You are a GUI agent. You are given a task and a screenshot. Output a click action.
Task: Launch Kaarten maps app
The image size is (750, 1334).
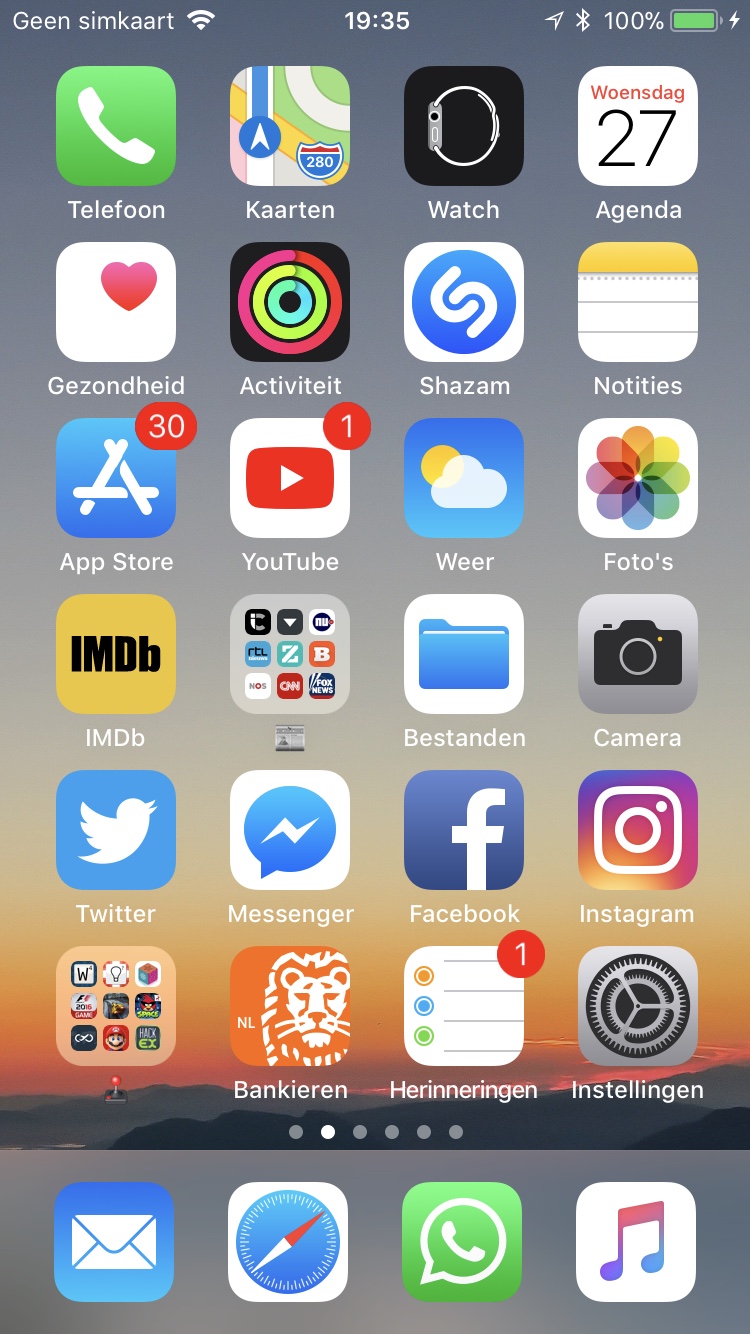290,126
